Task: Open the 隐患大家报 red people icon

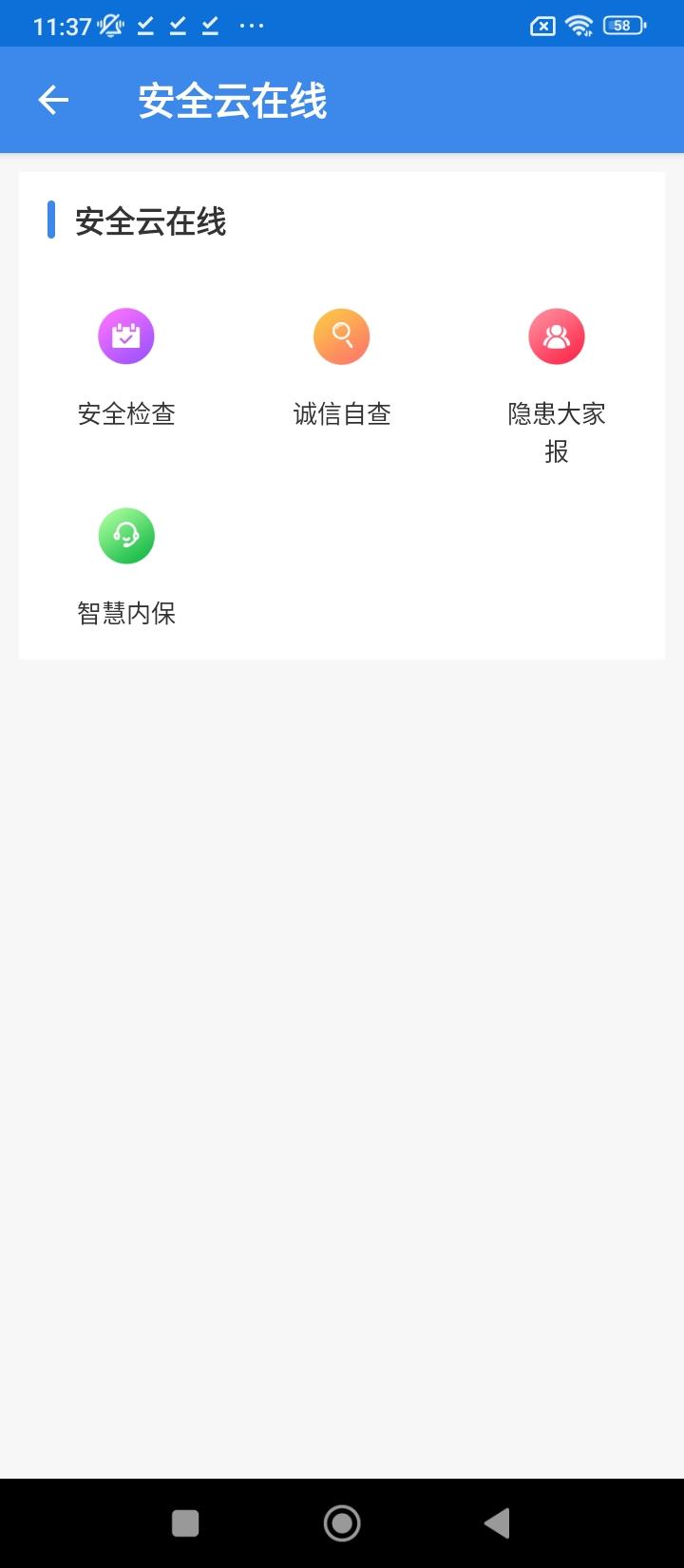Action: (557, 335)
